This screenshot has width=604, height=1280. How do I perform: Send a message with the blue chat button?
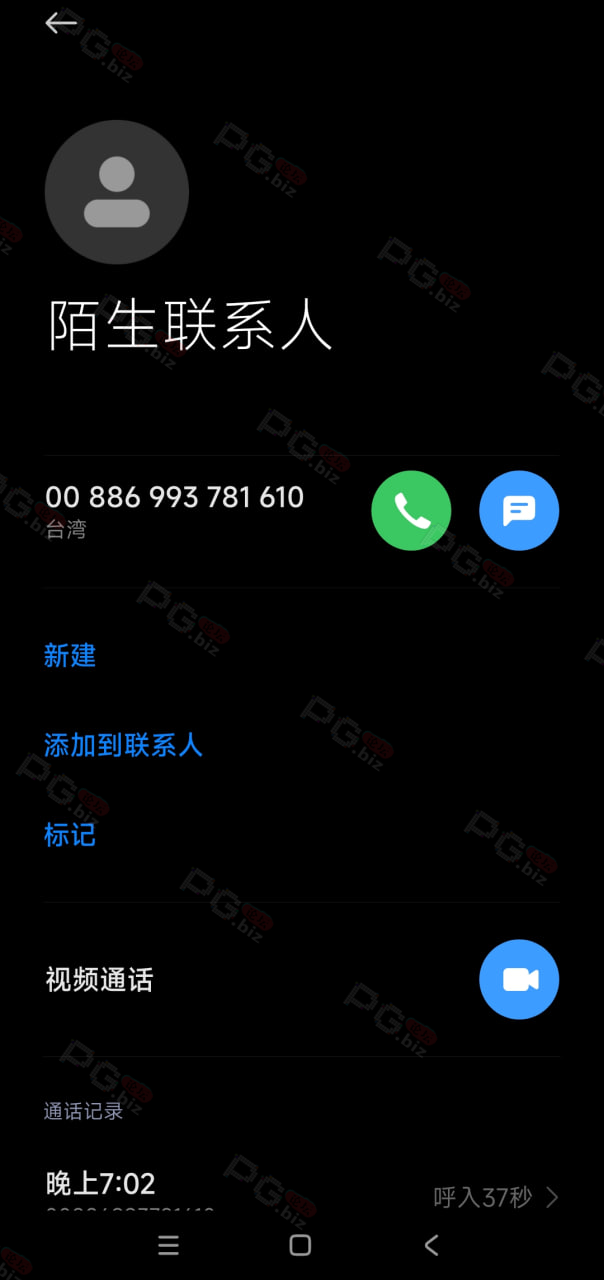pyautogui.click(x=519, y=510)
